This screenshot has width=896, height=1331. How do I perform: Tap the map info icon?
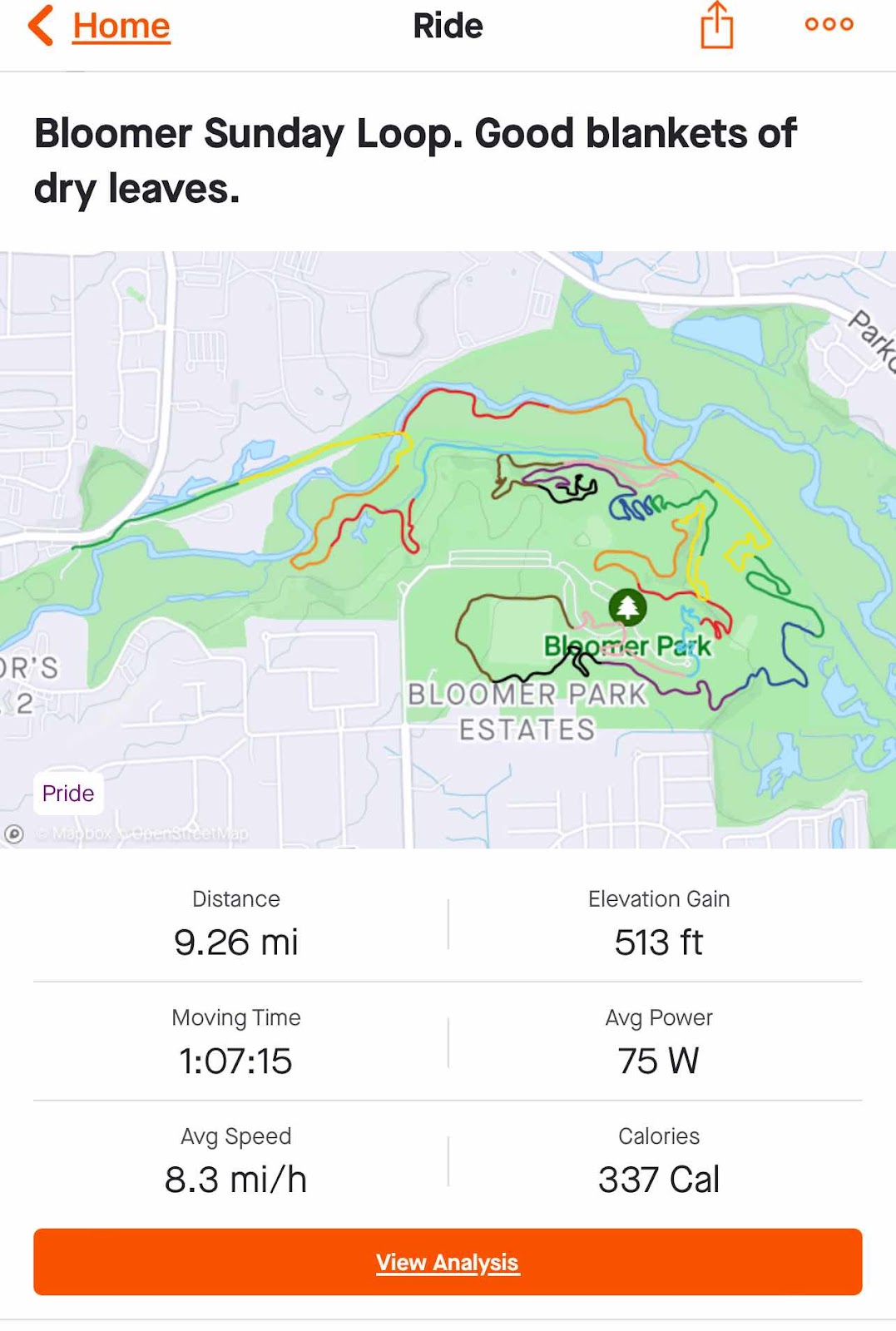(x=14, y=834)
